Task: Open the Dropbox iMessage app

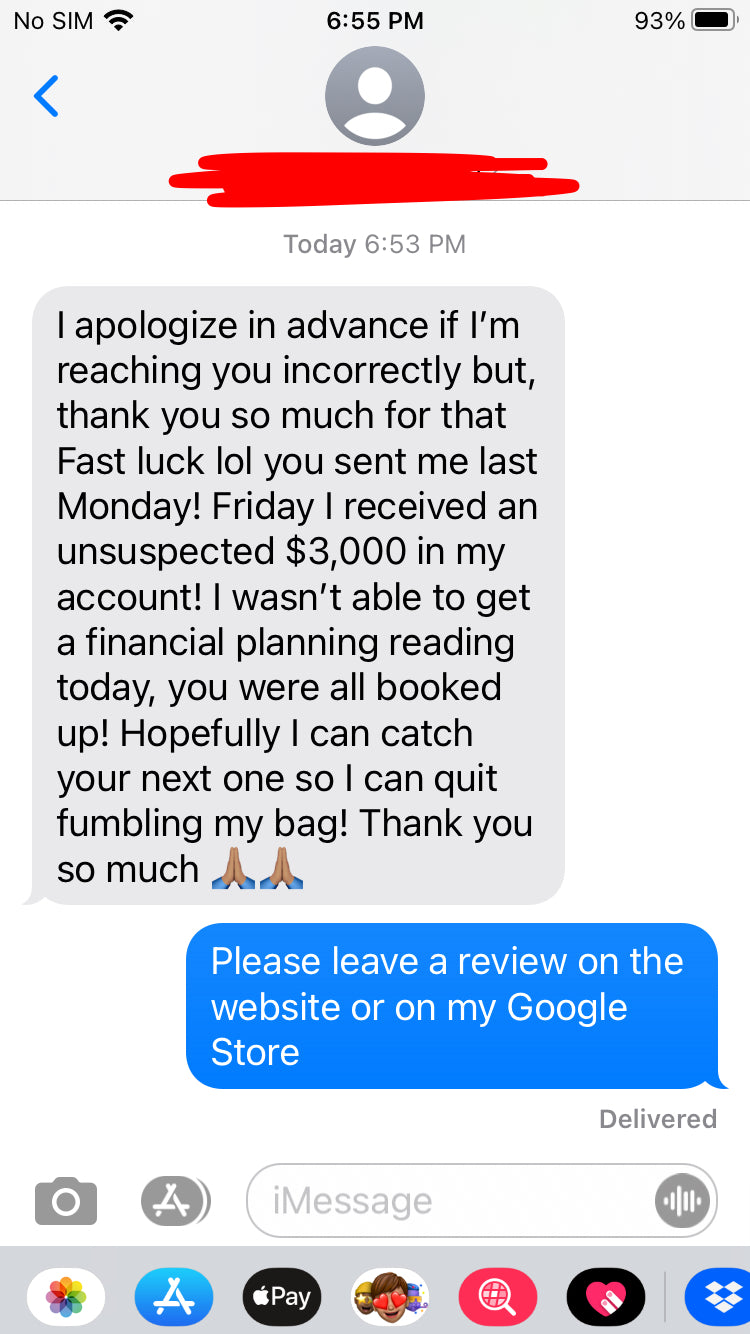Action: coord(718,1297)
